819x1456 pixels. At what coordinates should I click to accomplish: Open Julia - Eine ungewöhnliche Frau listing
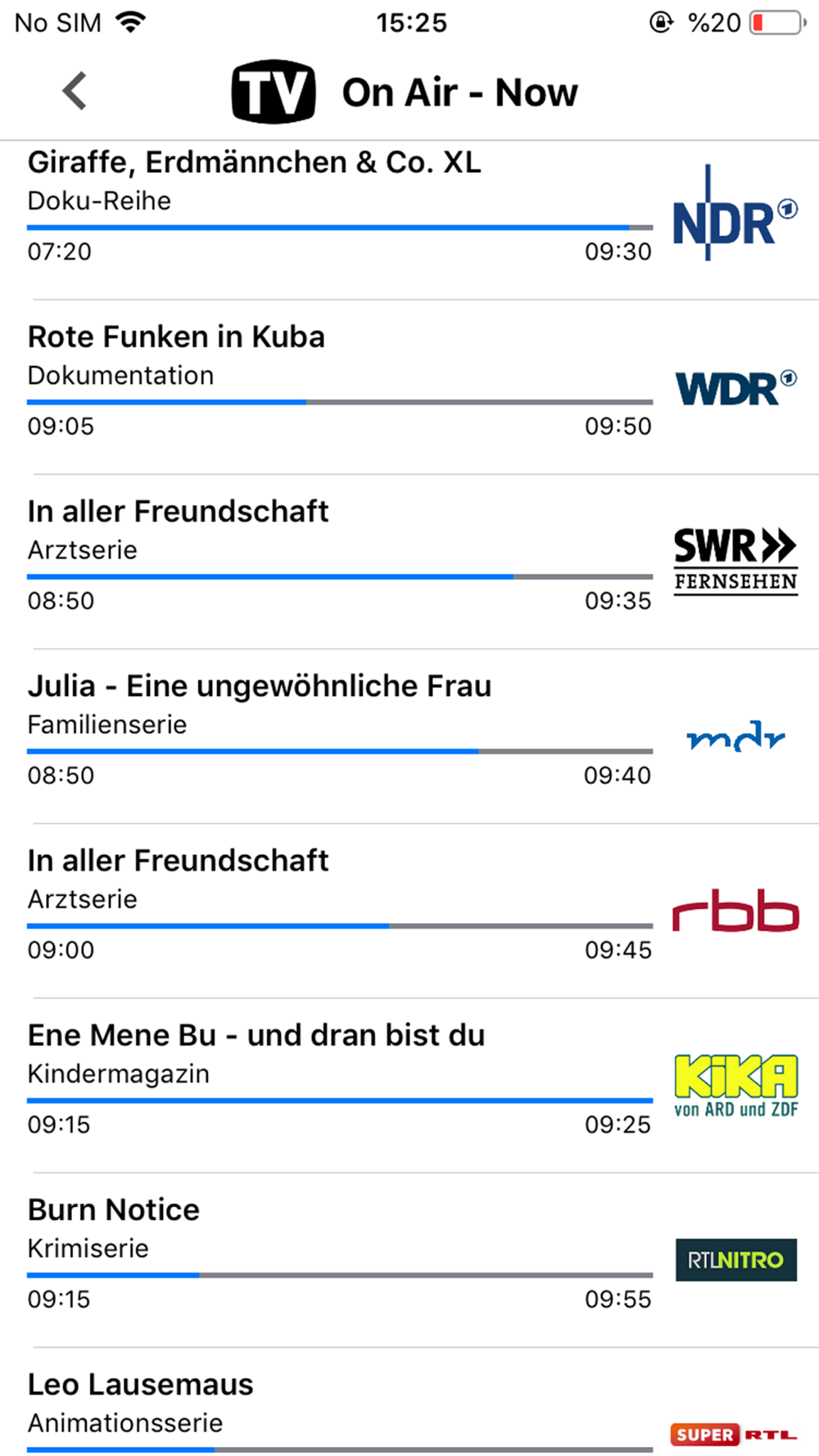[x=409, y=736]
